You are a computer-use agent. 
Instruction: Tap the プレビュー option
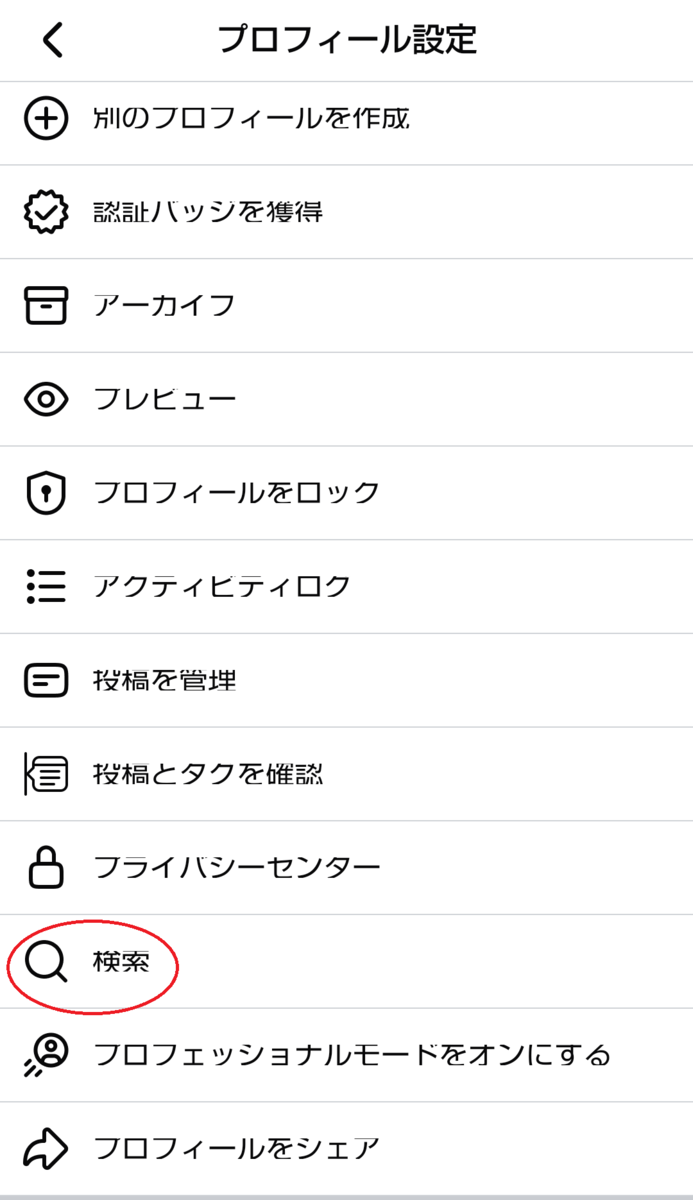346,399
